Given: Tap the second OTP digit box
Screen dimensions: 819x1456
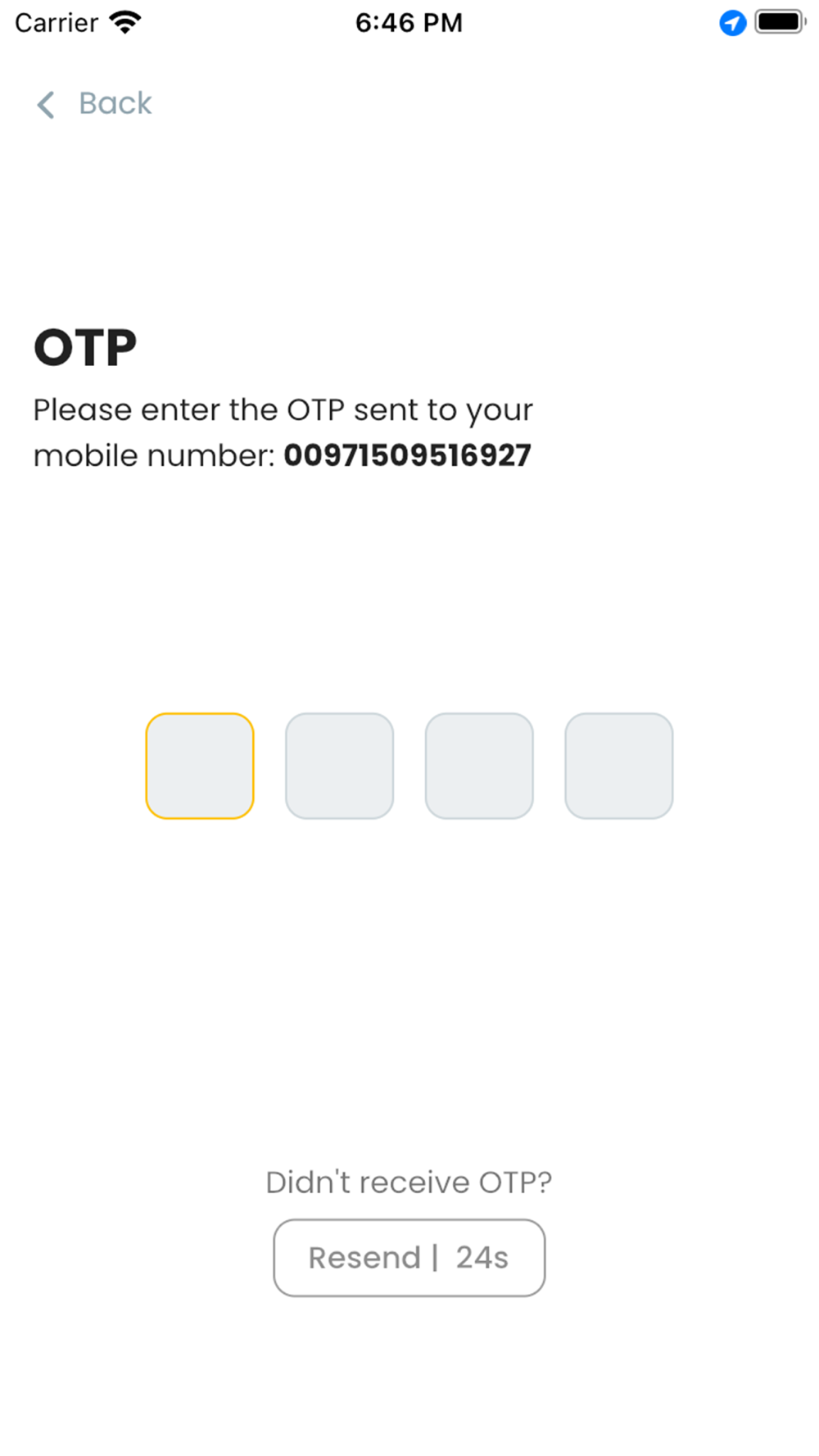Looking at the screenshot, I should tap(340, 766).
